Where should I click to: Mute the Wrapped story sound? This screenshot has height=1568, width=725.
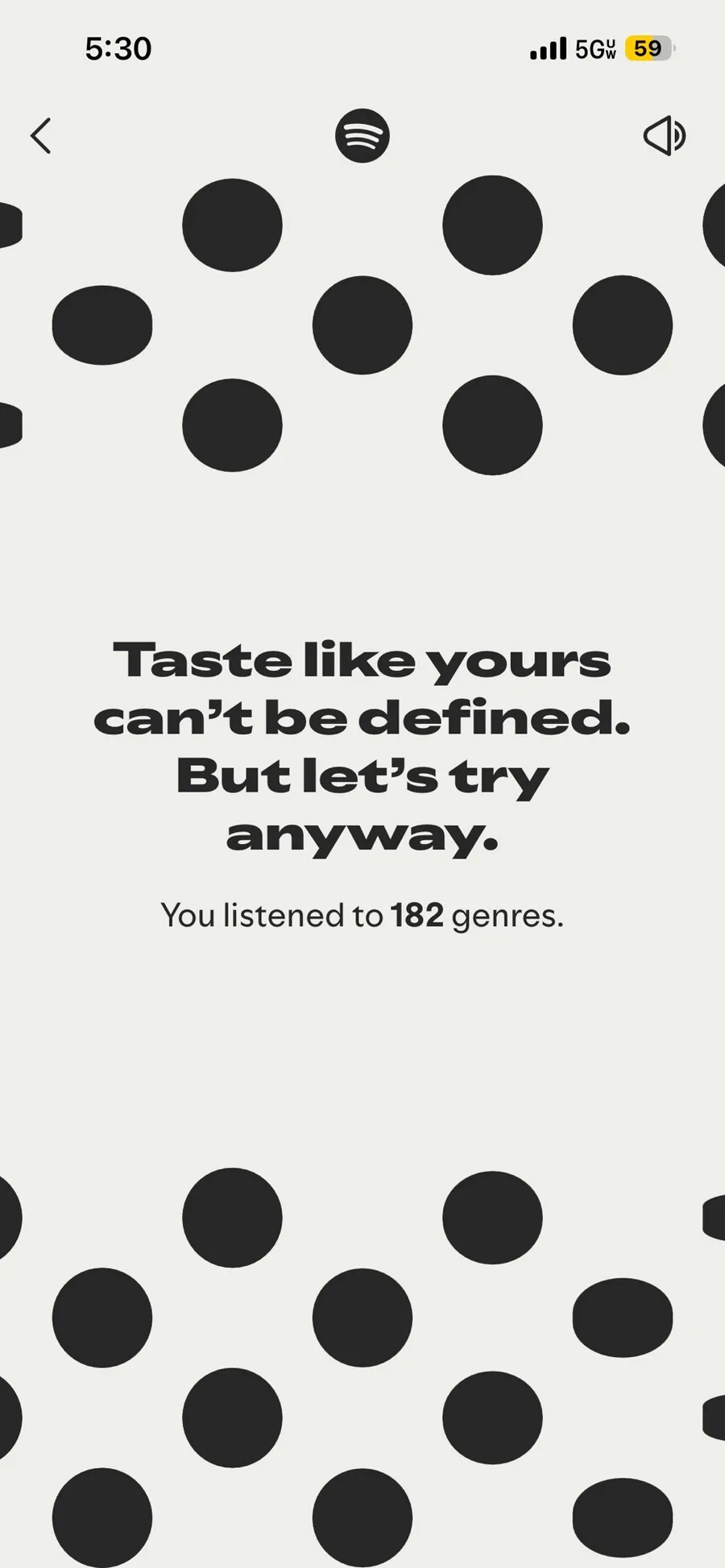tap(664, 135)
